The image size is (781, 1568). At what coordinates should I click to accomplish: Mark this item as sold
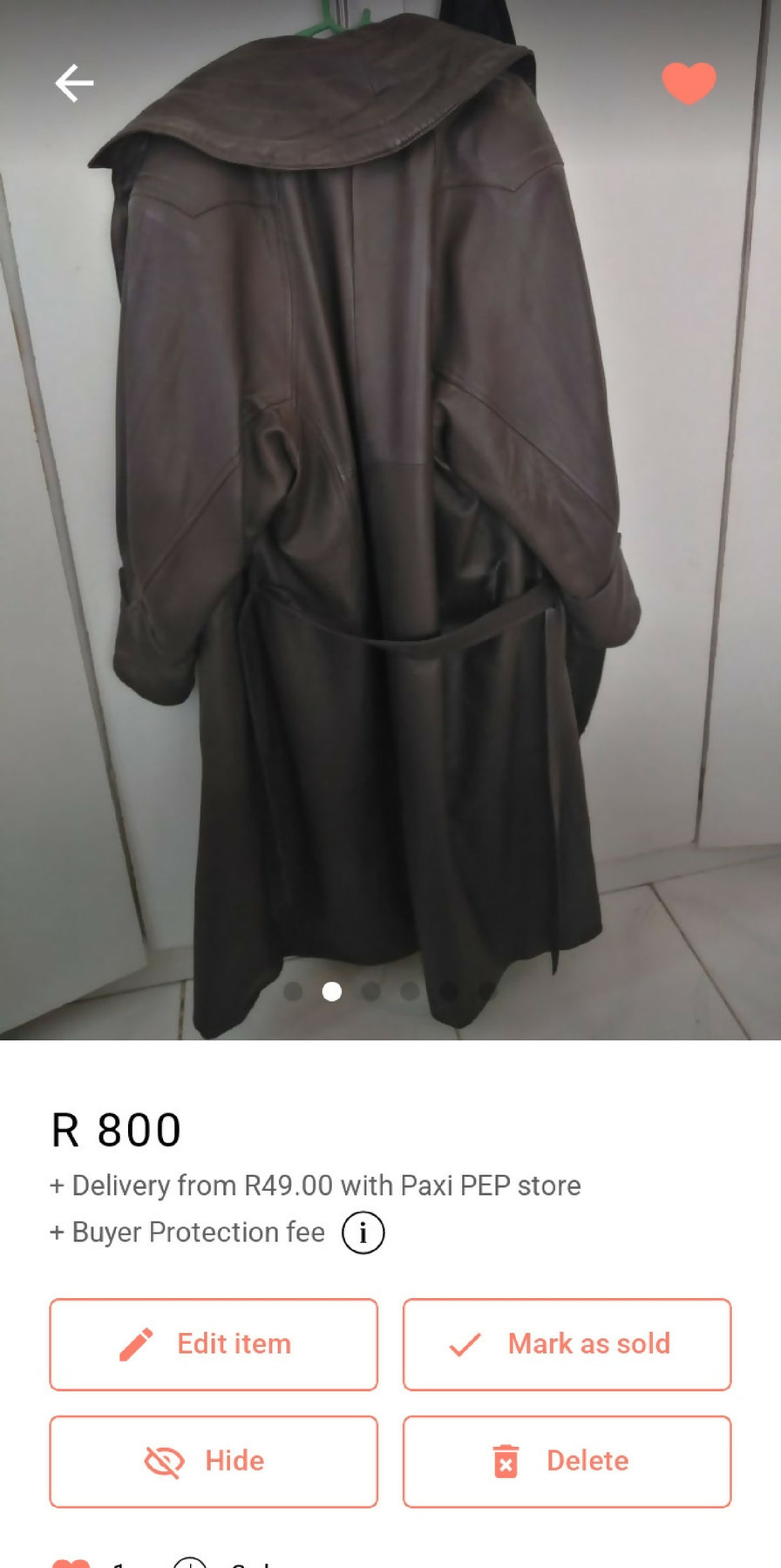click(567, 1344)
